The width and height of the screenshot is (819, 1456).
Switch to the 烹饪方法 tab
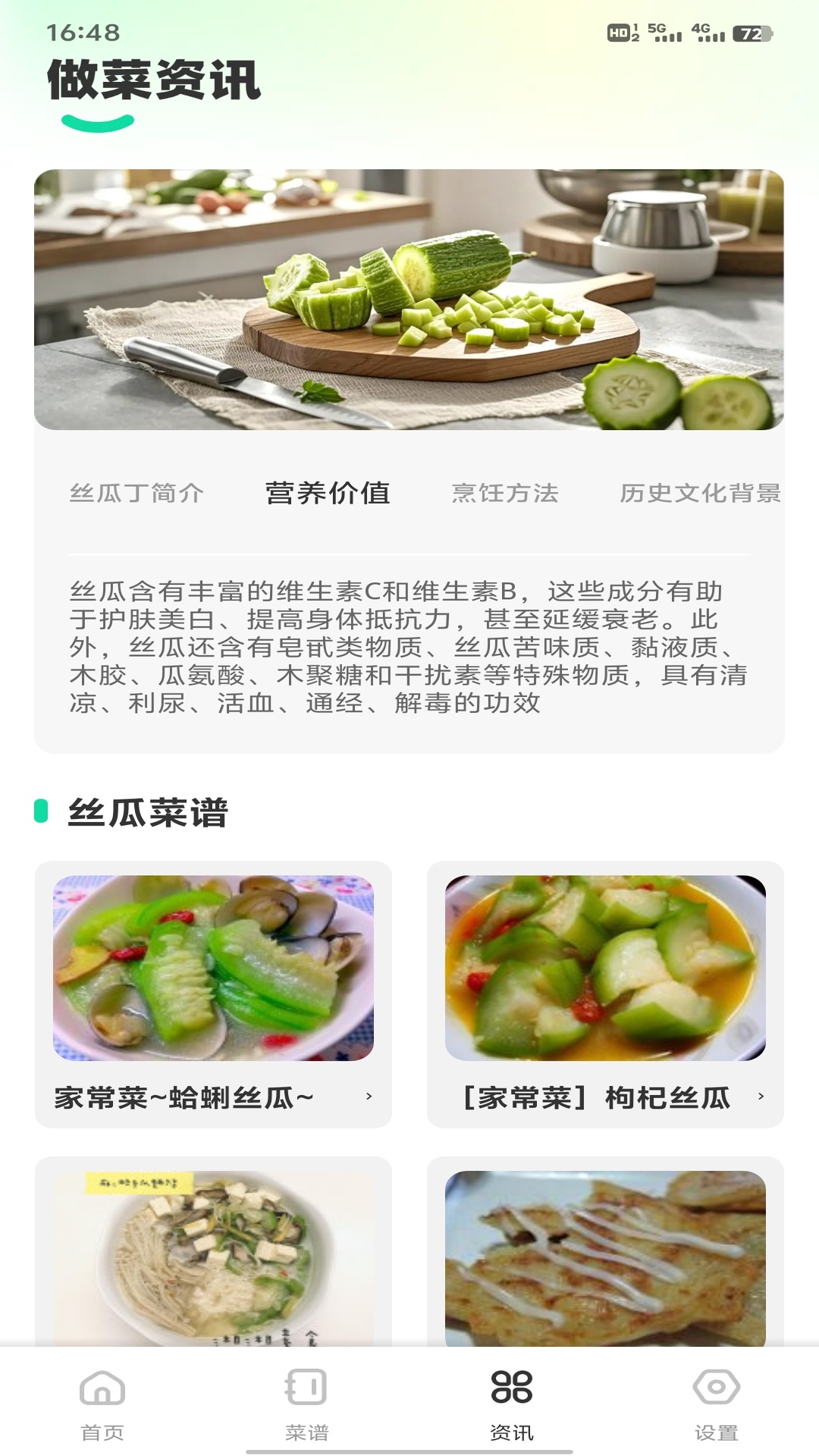coord(504,493)
